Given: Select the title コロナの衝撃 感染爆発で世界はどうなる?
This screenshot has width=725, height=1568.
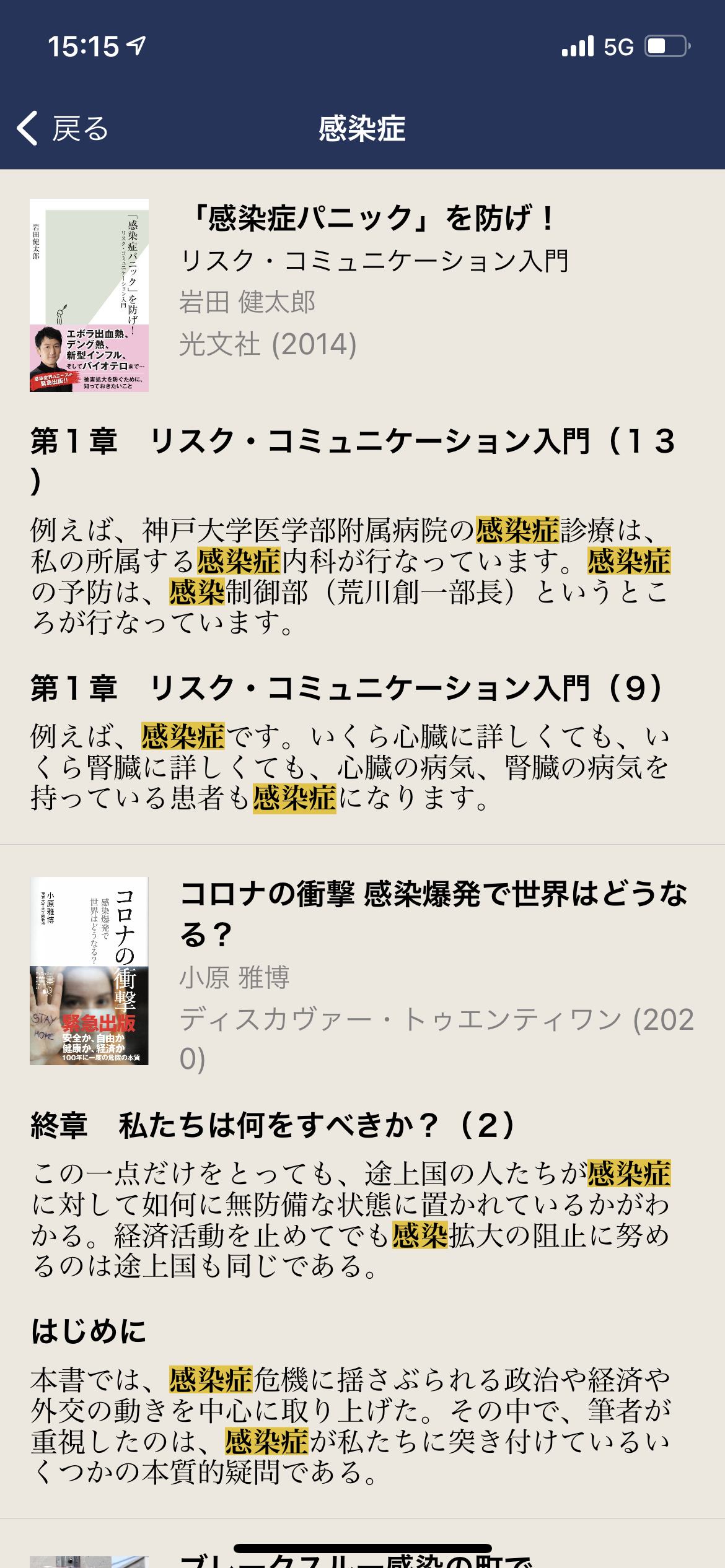Looking at the screenshot, I should point(434,913).
